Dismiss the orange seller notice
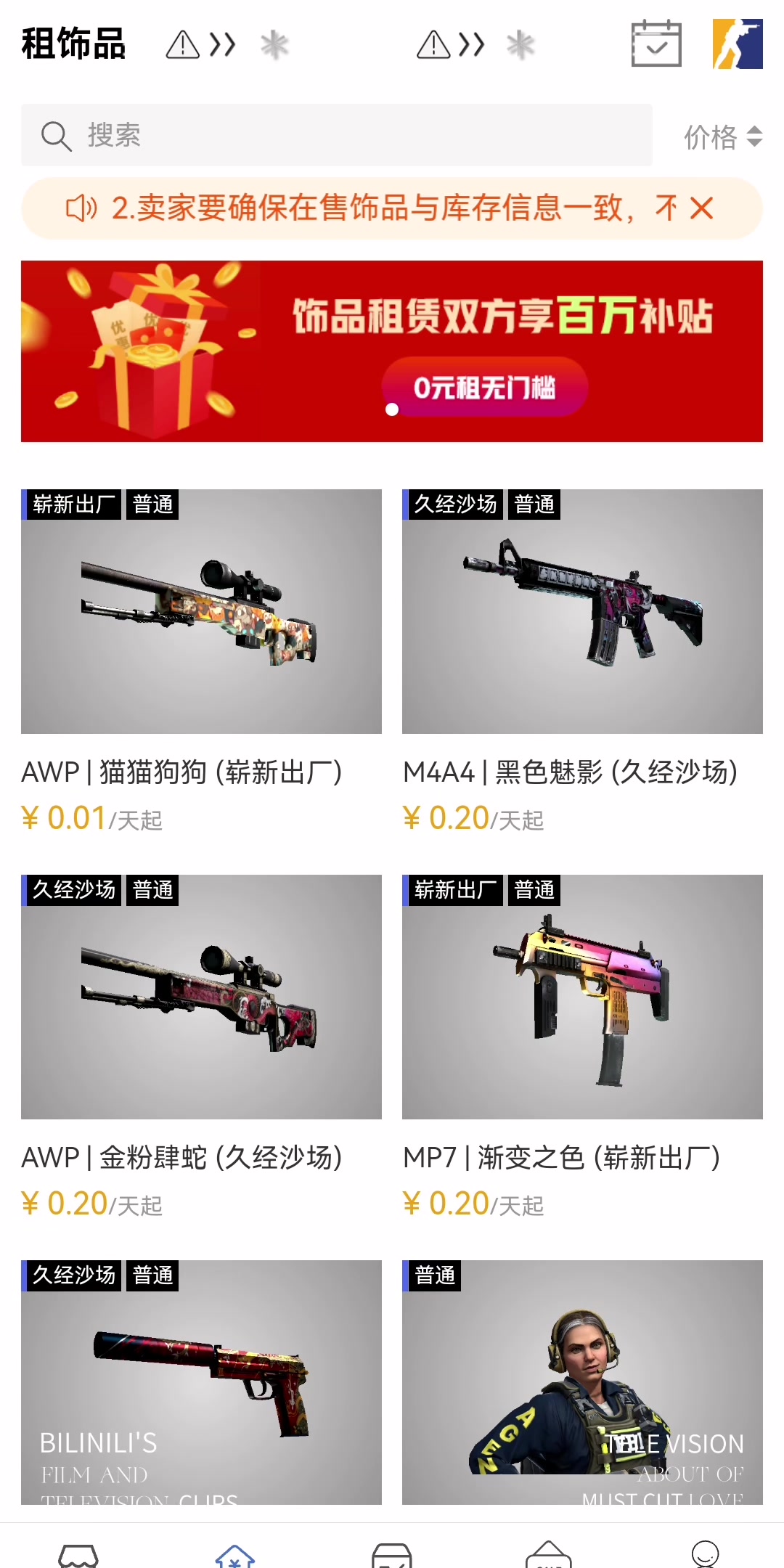The width and height of the screenshot is (784, 1568). pyautogui.click(x=701, y=208)
